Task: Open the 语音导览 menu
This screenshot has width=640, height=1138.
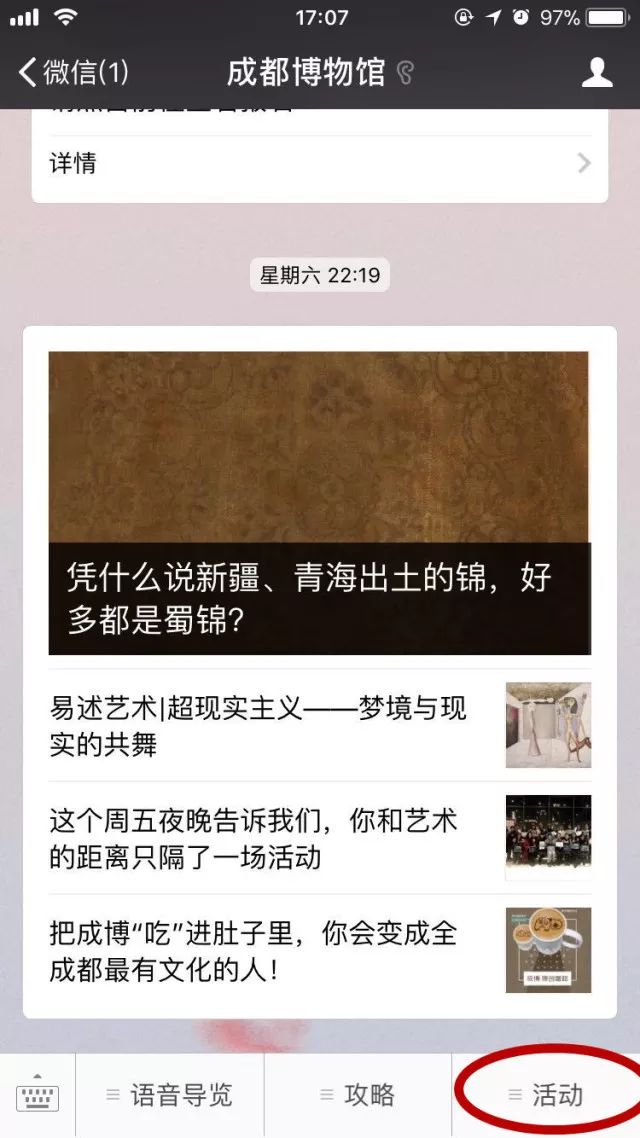Action: [x=170, y=1096]
